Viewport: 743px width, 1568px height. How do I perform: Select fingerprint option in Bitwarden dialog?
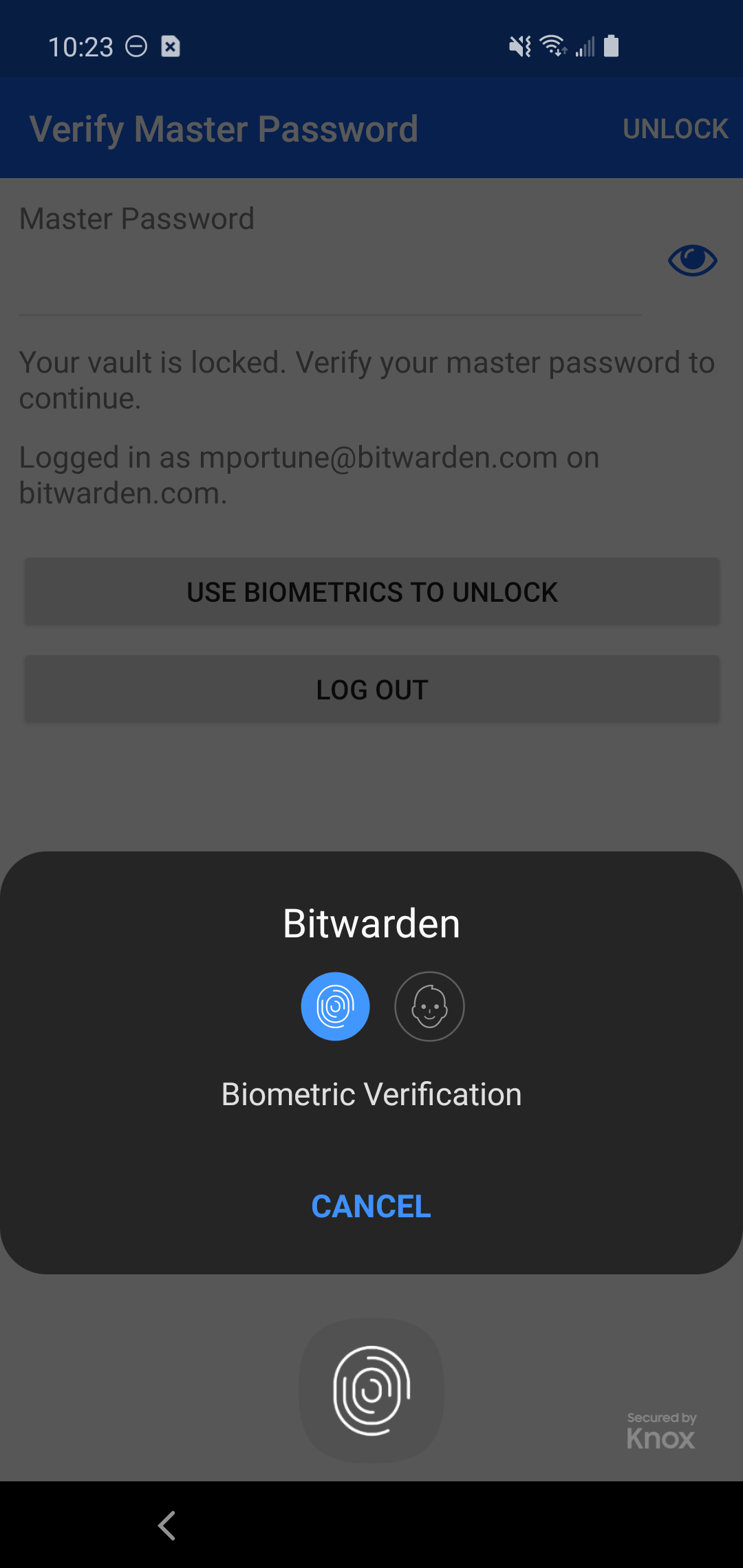click(x=335, y=1006)
